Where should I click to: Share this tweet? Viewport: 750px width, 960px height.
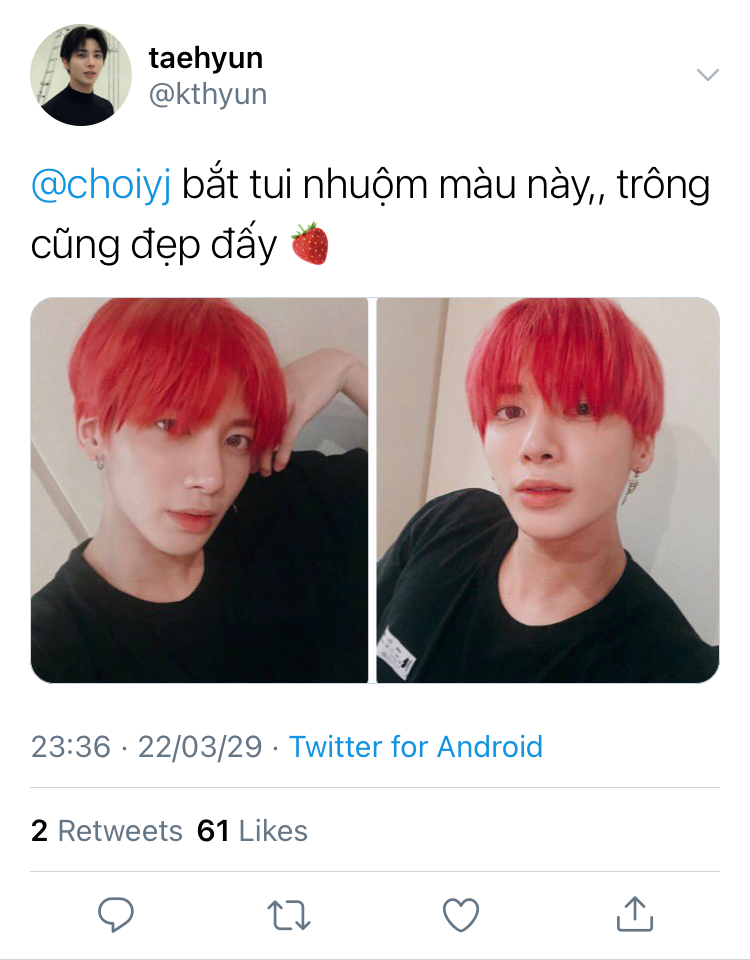[x=634, y=912]
